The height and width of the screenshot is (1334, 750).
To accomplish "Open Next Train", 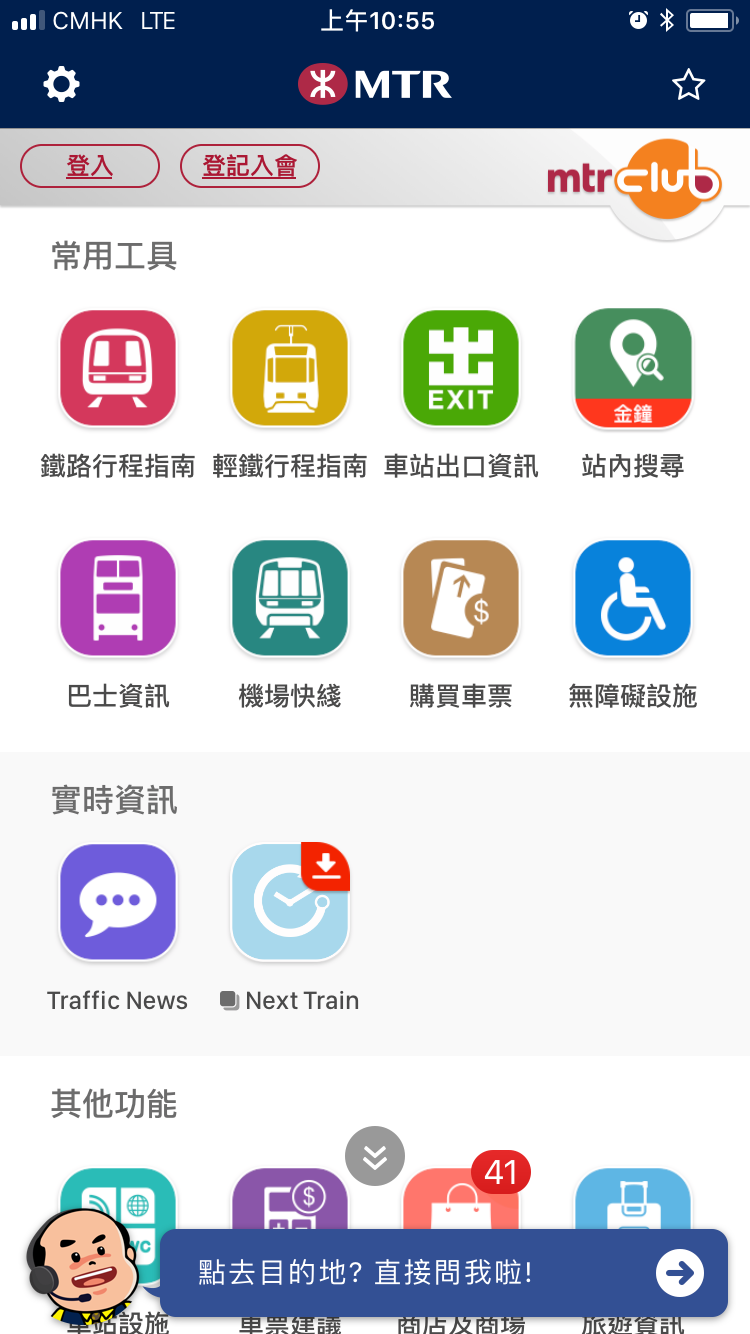I will pos(290,902).
